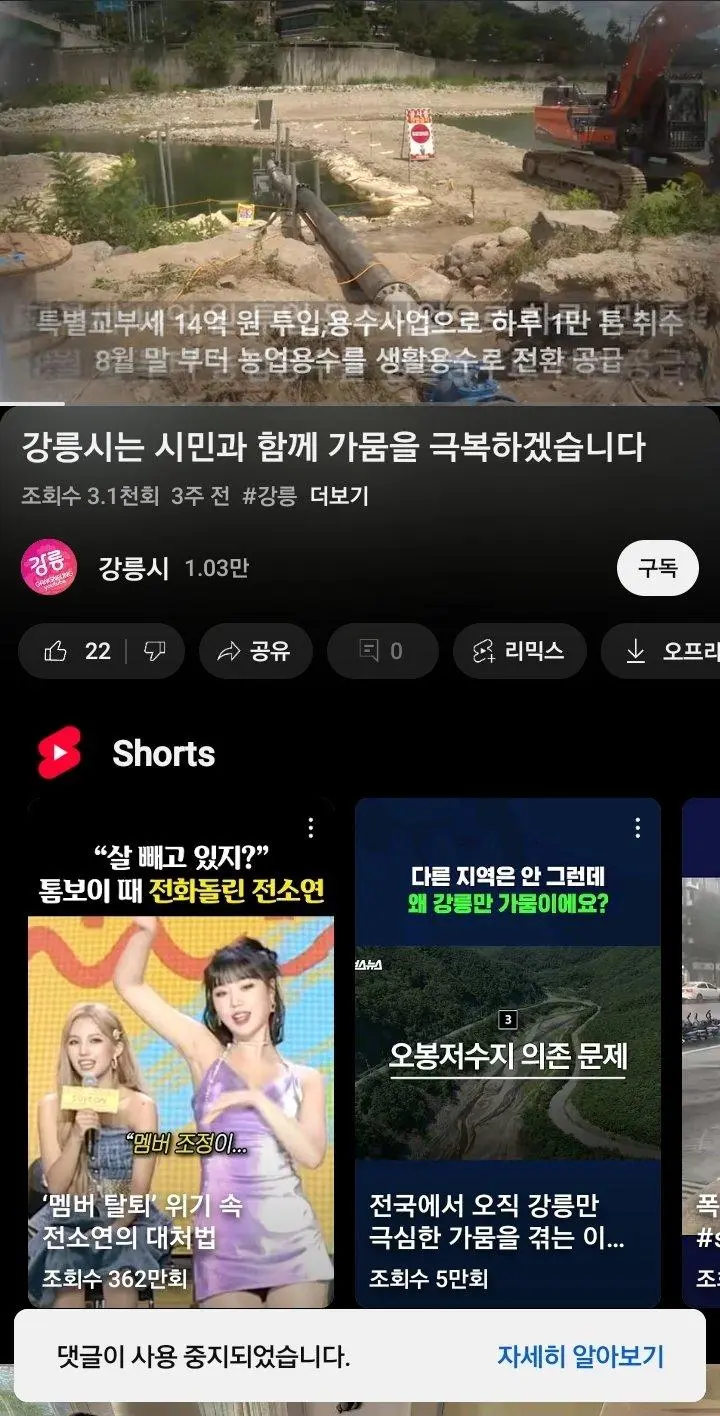Dislike this video
This screenshot has height=1416, width=720.
(155, 652)
